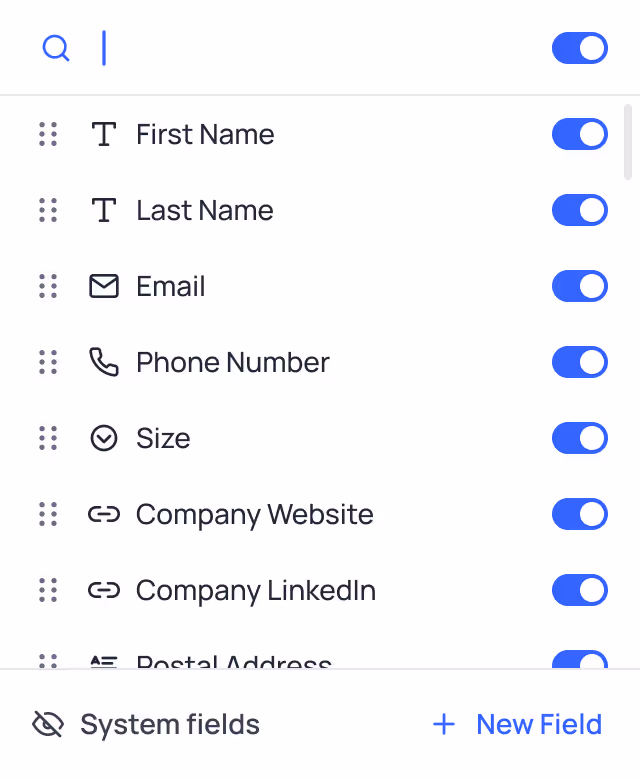This screenshot has width=640, height=778.
Task: Toggle the Company LinkedIn switch
Action: [x=579, y=590]
